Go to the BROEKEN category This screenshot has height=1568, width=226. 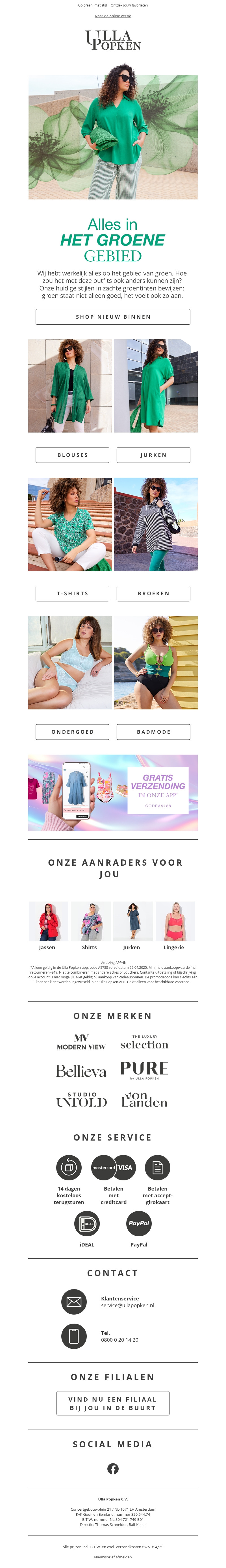pos(153,593)
